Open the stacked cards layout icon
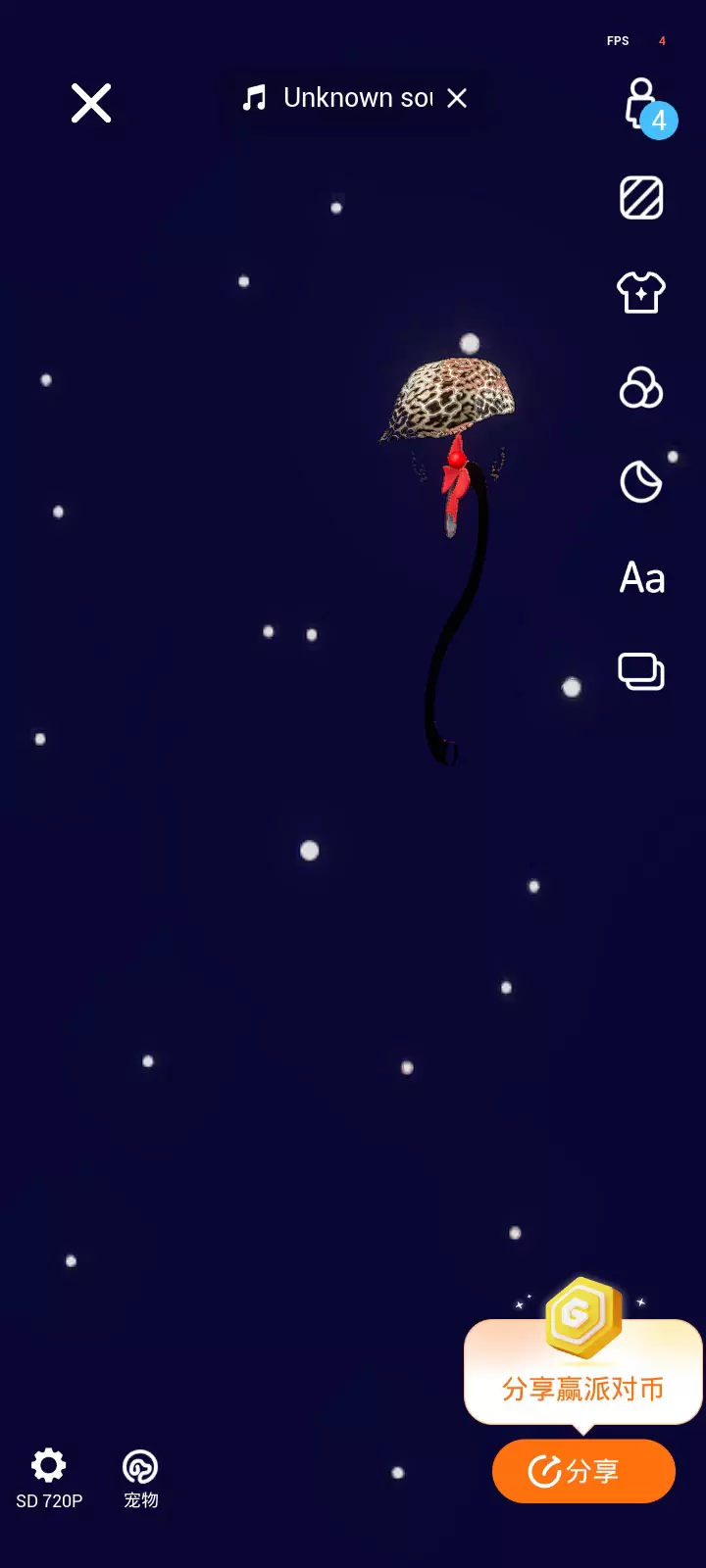Image resolution: width=706 pixels, height=1568 pixels. tap(641, 672)
